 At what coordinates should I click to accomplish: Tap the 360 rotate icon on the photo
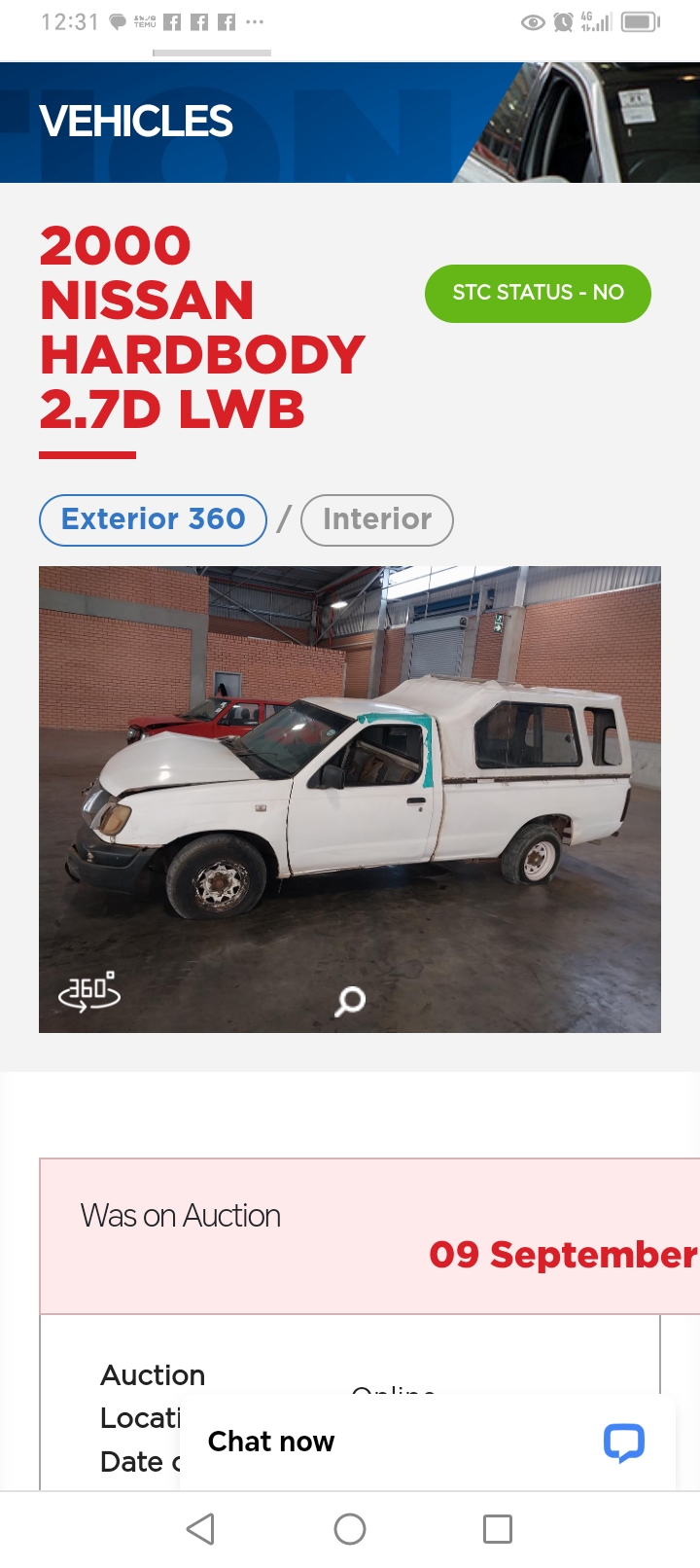[89, 992]
